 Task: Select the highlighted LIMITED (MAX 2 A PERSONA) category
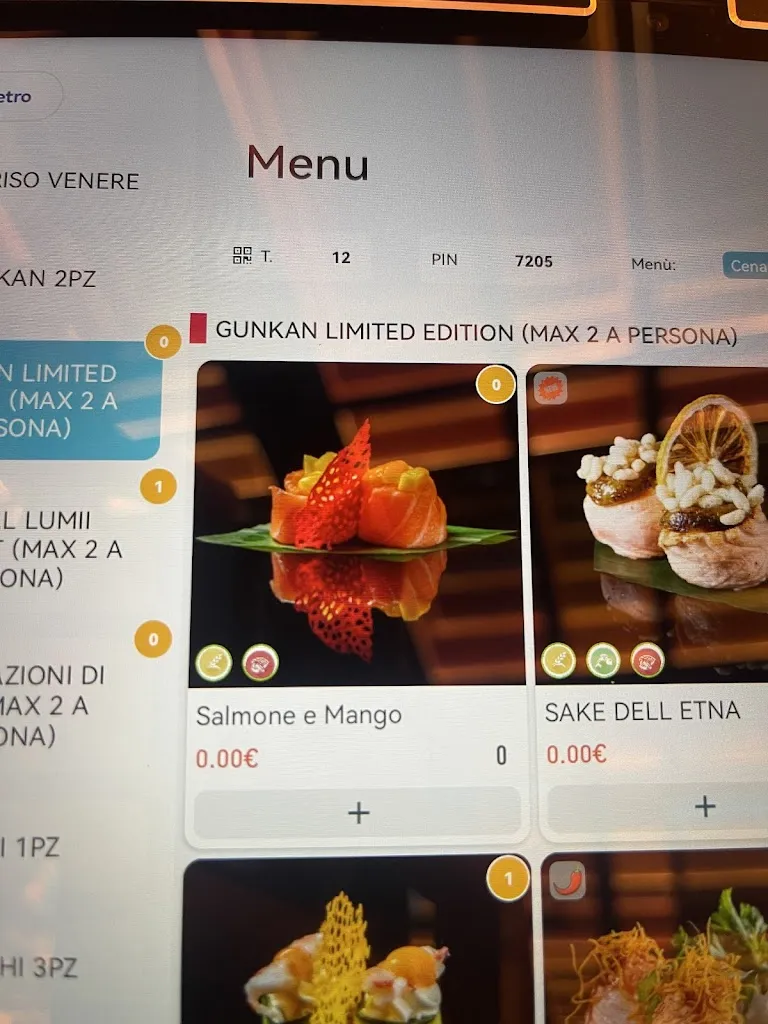[x=70, y=401]
